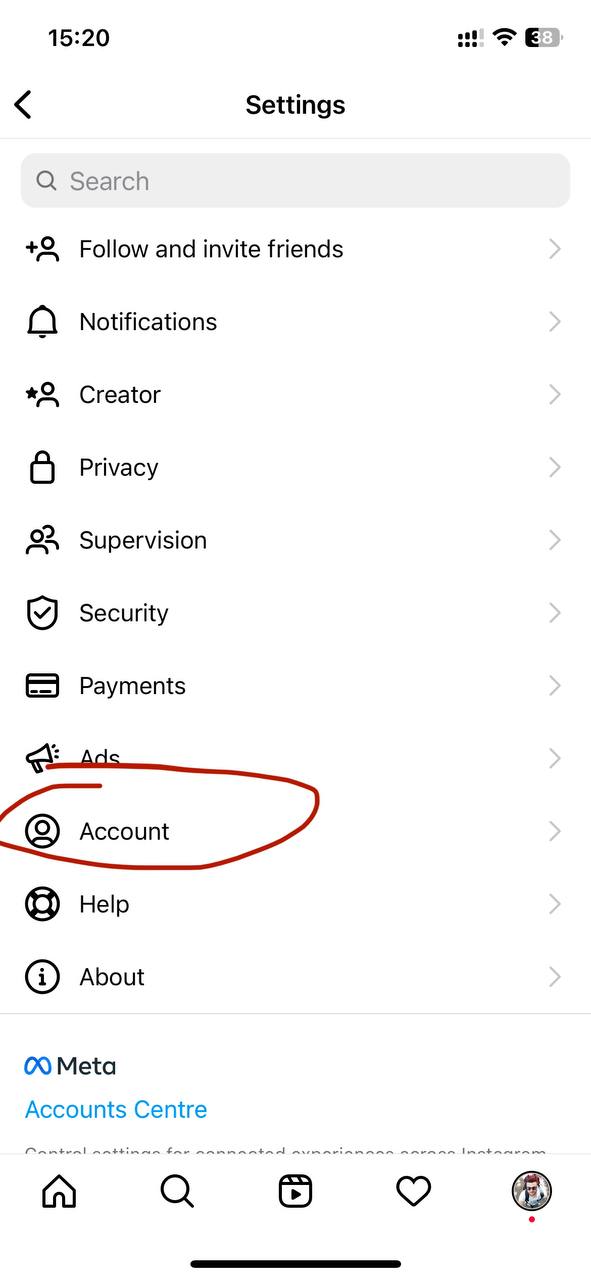This screenshot has height=1280, width=591.
Task: Go back using the top-left arrow
Action: point(24,104)
